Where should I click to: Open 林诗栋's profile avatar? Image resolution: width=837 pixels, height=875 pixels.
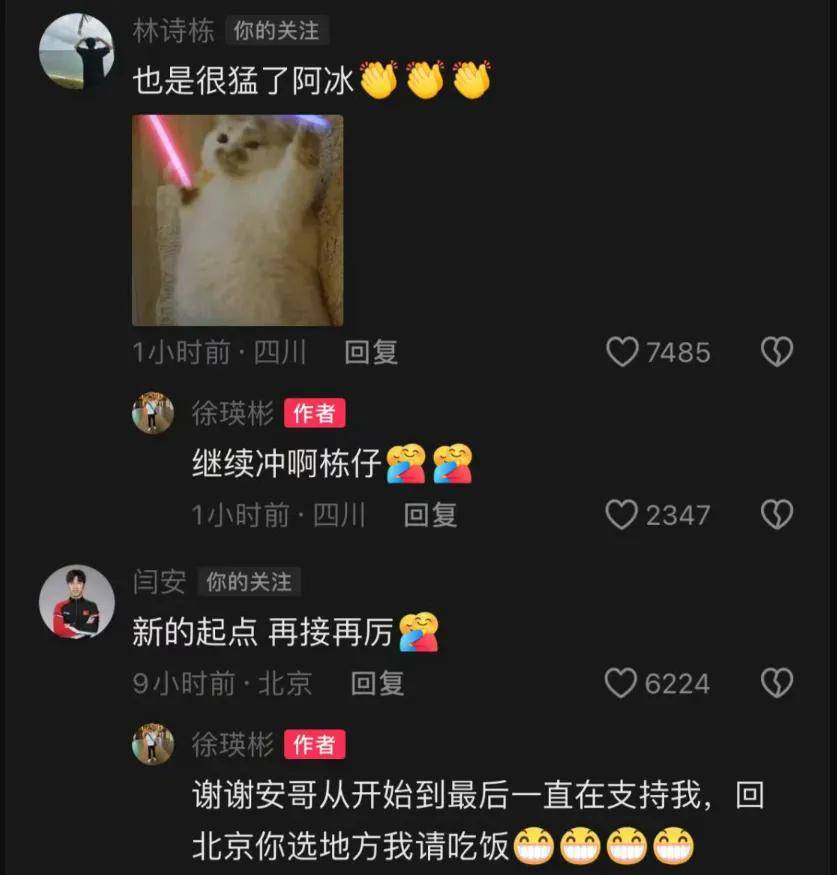pyautogui.click(x=76, y=51)
